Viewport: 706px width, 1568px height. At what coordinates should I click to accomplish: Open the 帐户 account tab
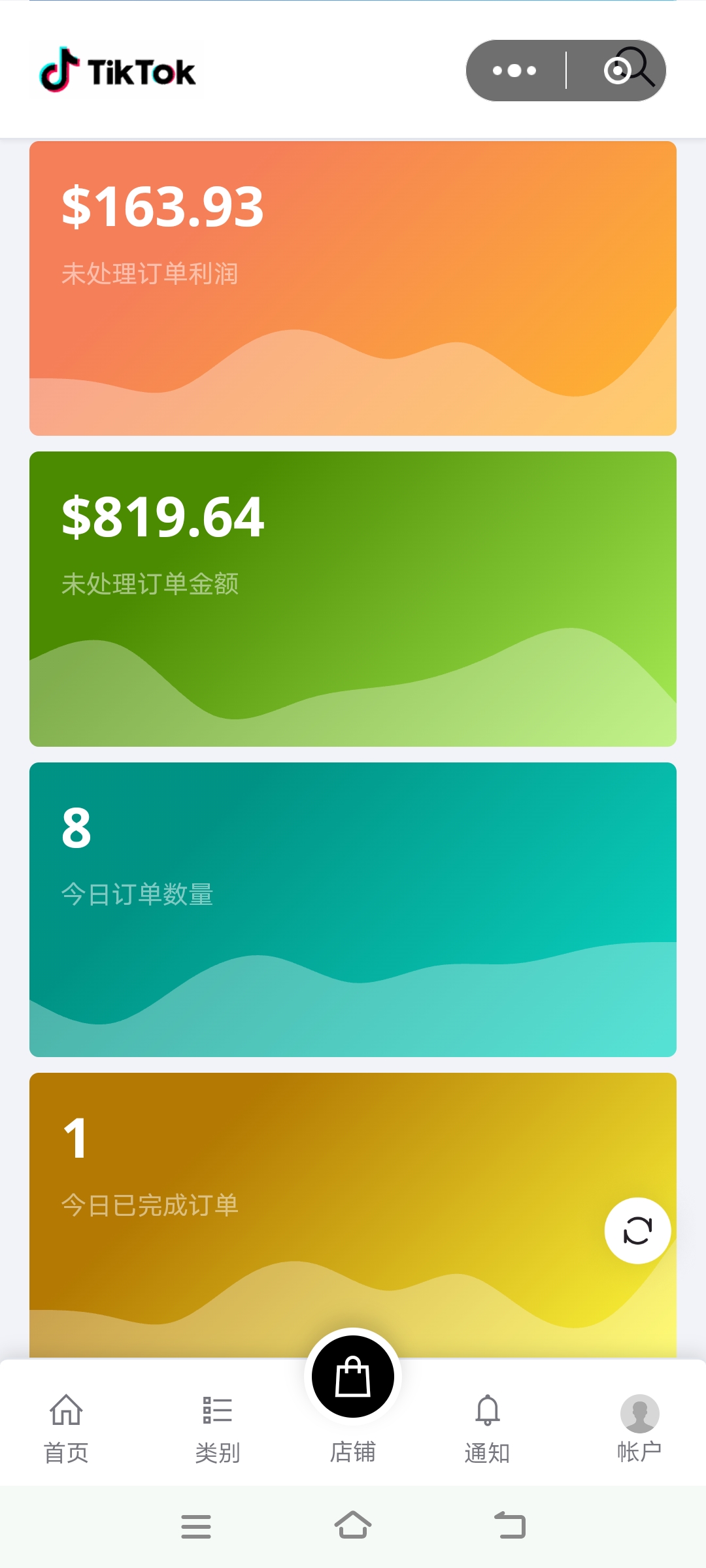point(639,1428)
